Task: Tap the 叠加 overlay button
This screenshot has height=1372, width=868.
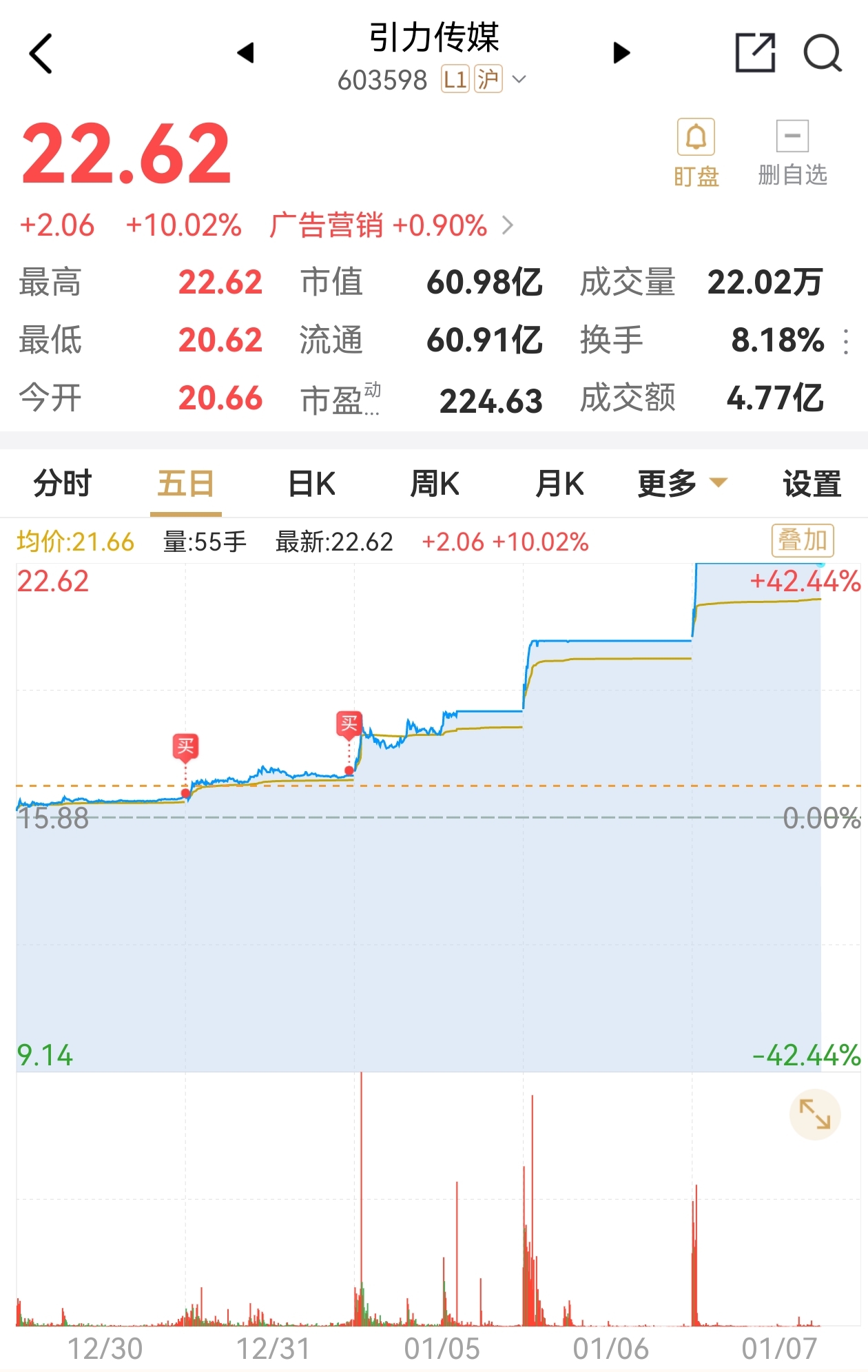Action: [x=803, y=540]
